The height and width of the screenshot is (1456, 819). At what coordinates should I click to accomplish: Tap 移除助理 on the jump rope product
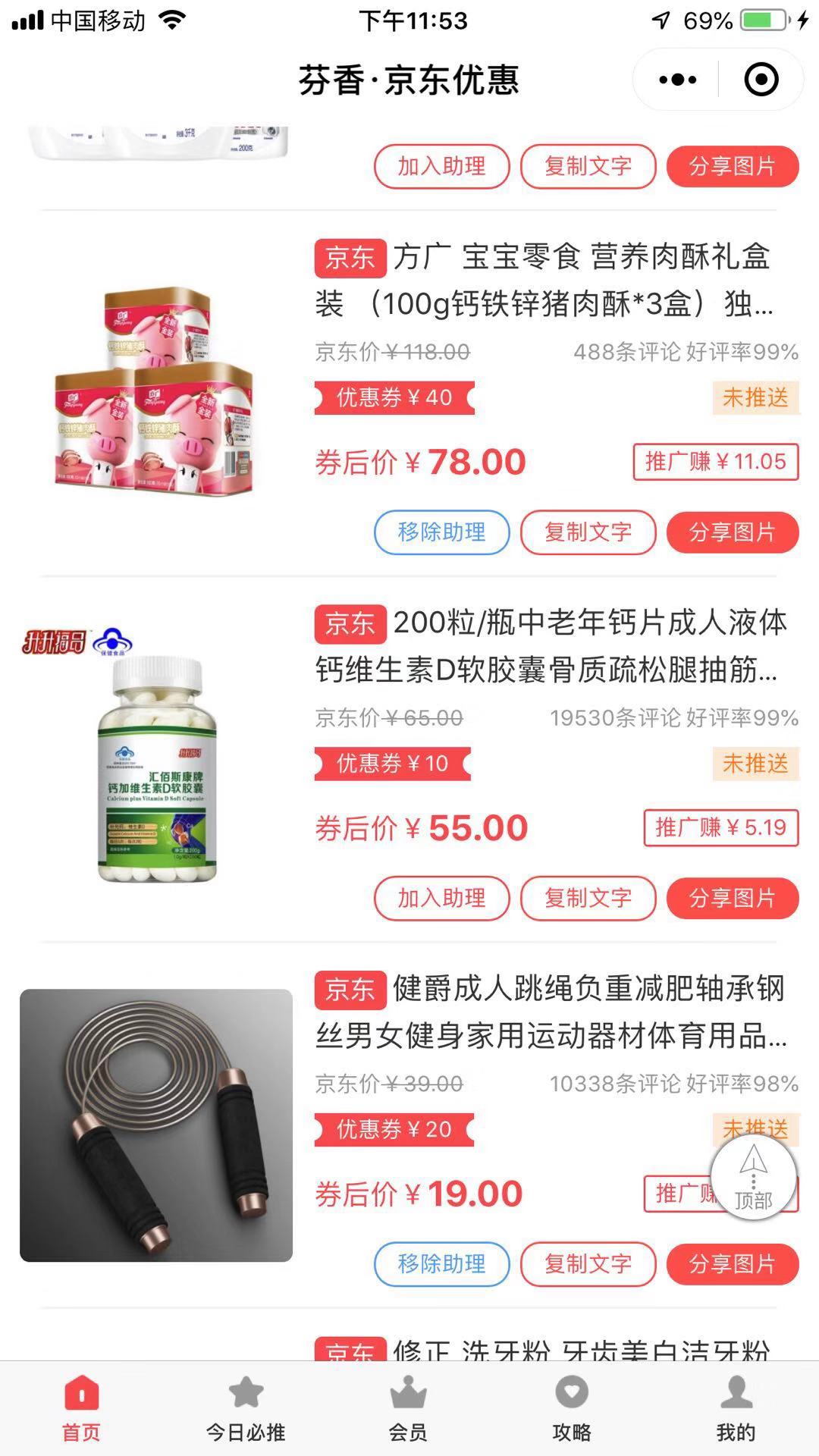click(x=441, y=1265)
